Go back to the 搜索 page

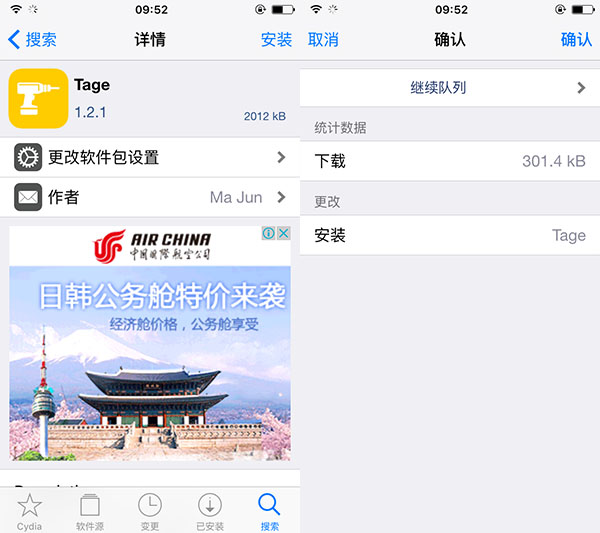pyautogui.click(x=32, y=40)
